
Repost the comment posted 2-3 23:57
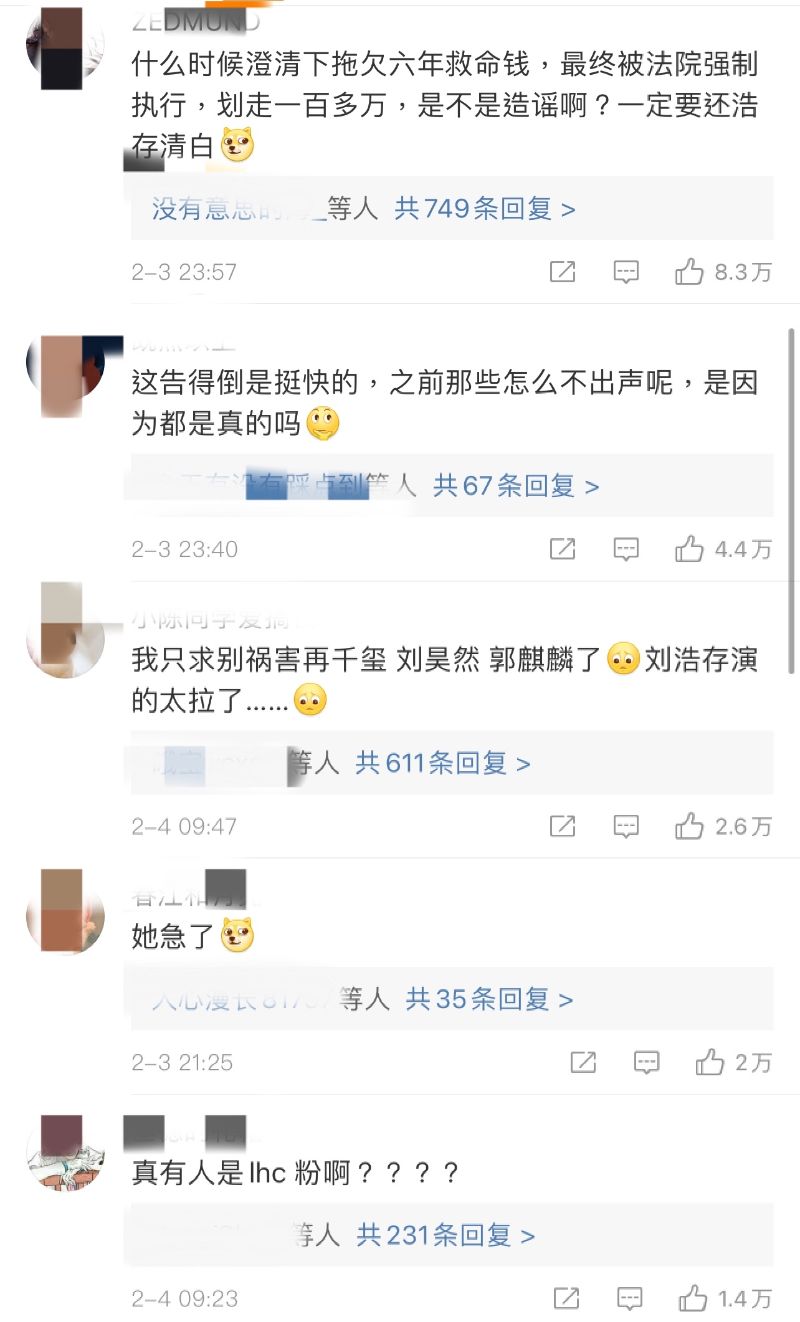(x=563, y=271)
